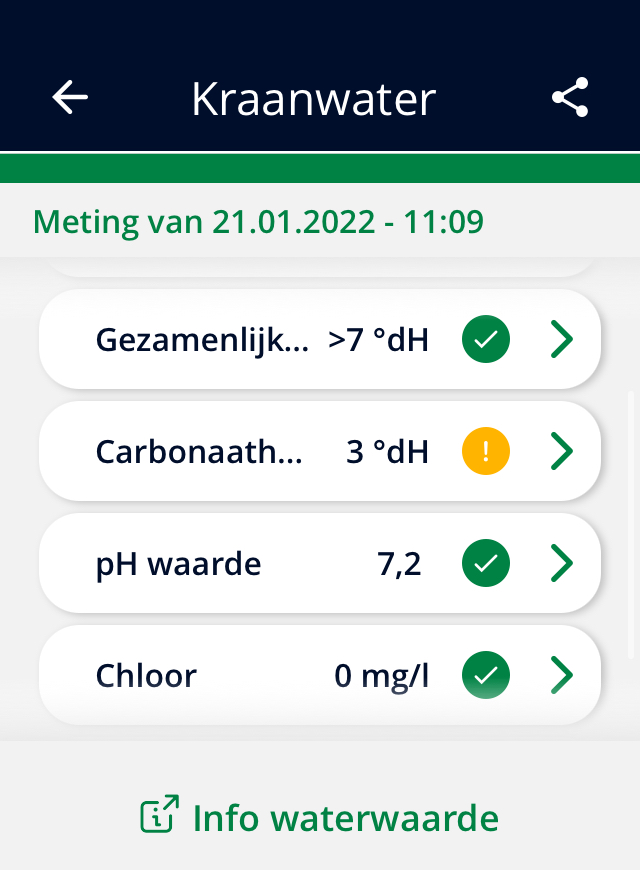Image resolution: width=640 pixels, height=870 pixels.
Task: Go back using the arrow icon
Action: pos(70,98)
